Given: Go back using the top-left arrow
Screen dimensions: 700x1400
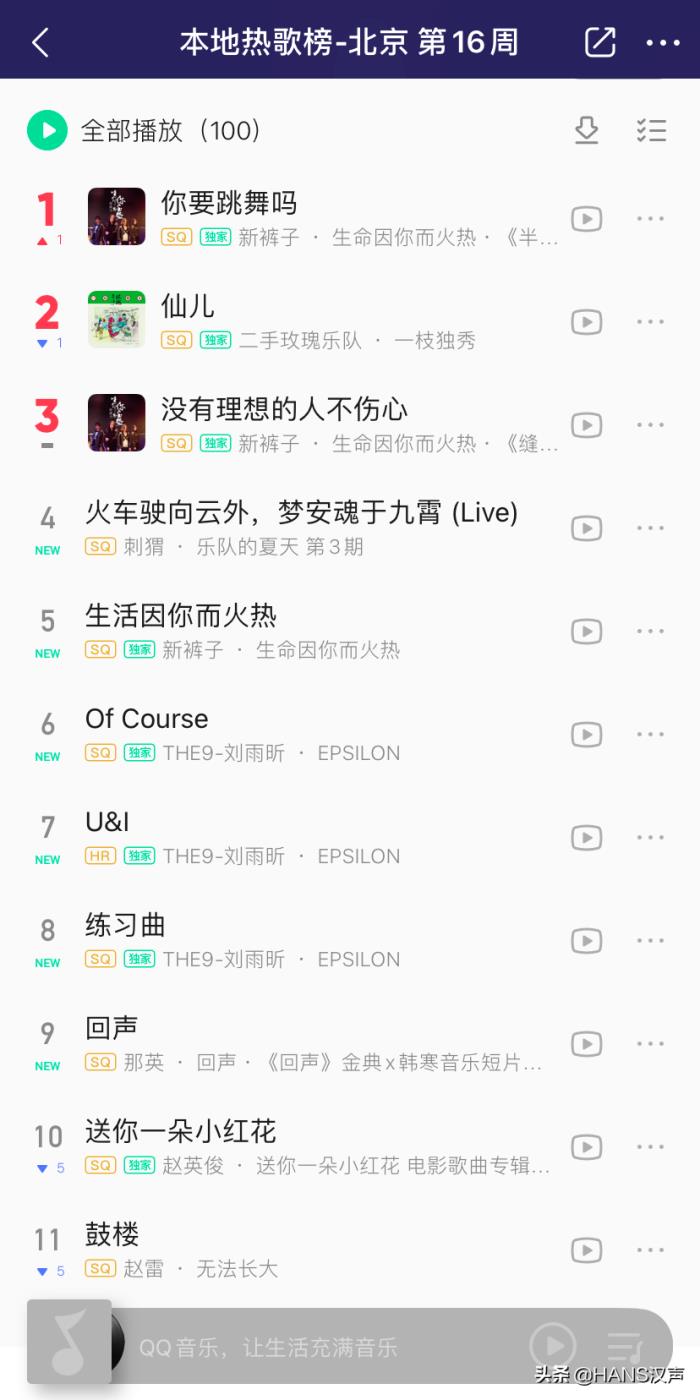Looking at the screenshot, I should coord(40,43).
